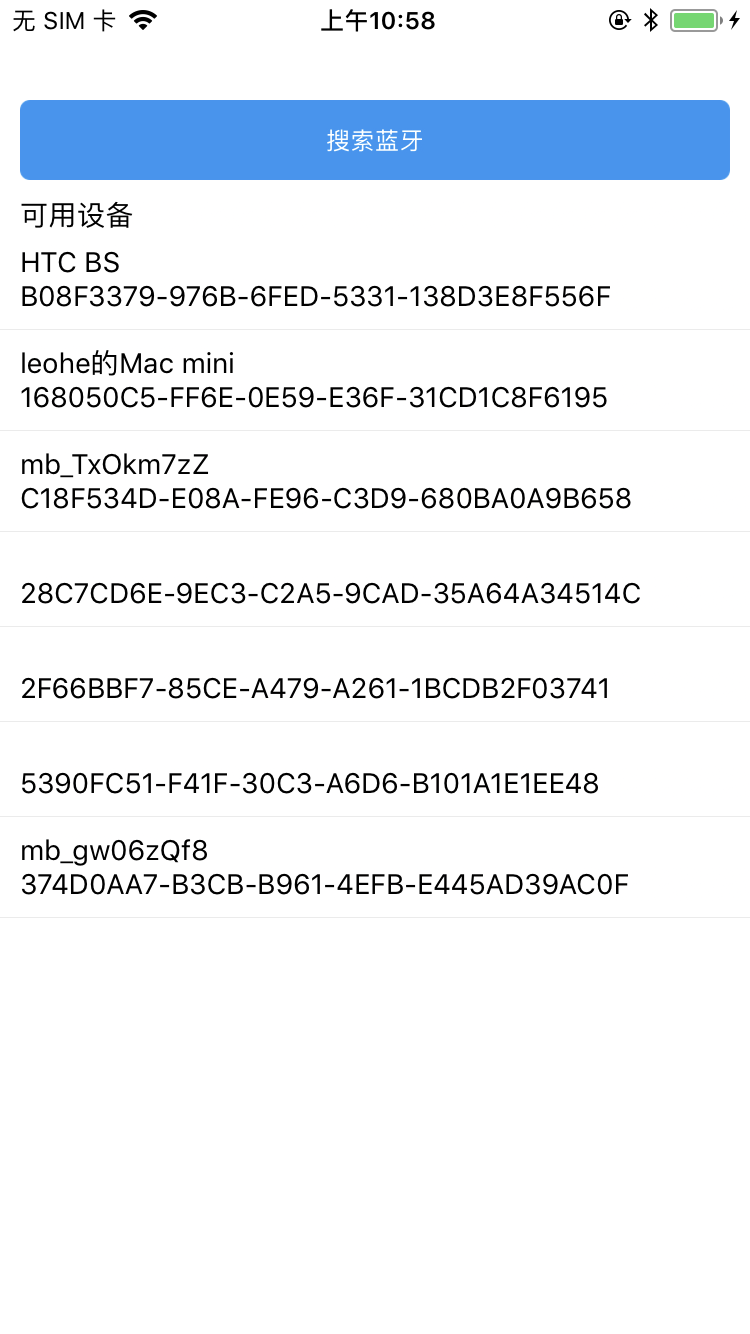
Task: Tap the UUID of mb_gw06zQf8
Action: (325, 884)
